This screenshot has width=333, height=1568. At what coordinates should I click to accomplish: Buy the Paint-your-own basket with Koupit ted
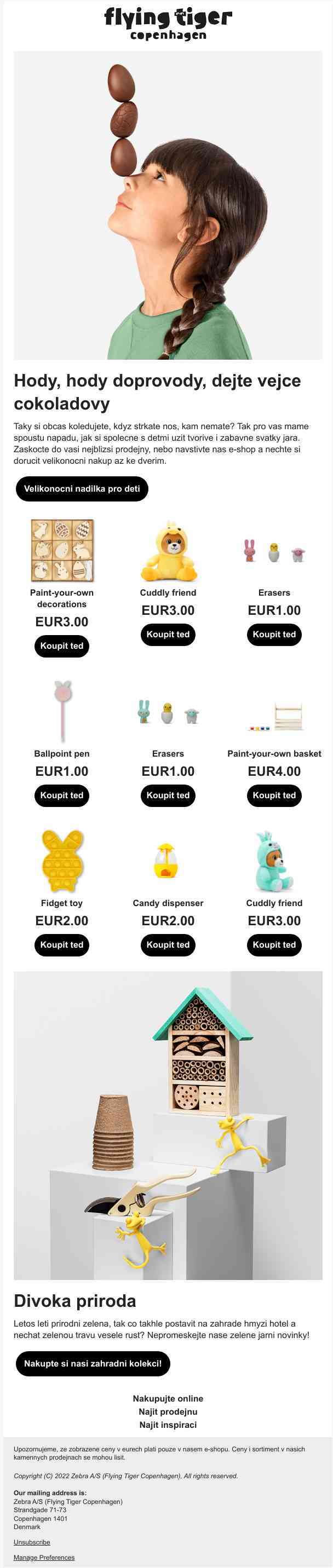pyautogui.click(x=274, y=795)
